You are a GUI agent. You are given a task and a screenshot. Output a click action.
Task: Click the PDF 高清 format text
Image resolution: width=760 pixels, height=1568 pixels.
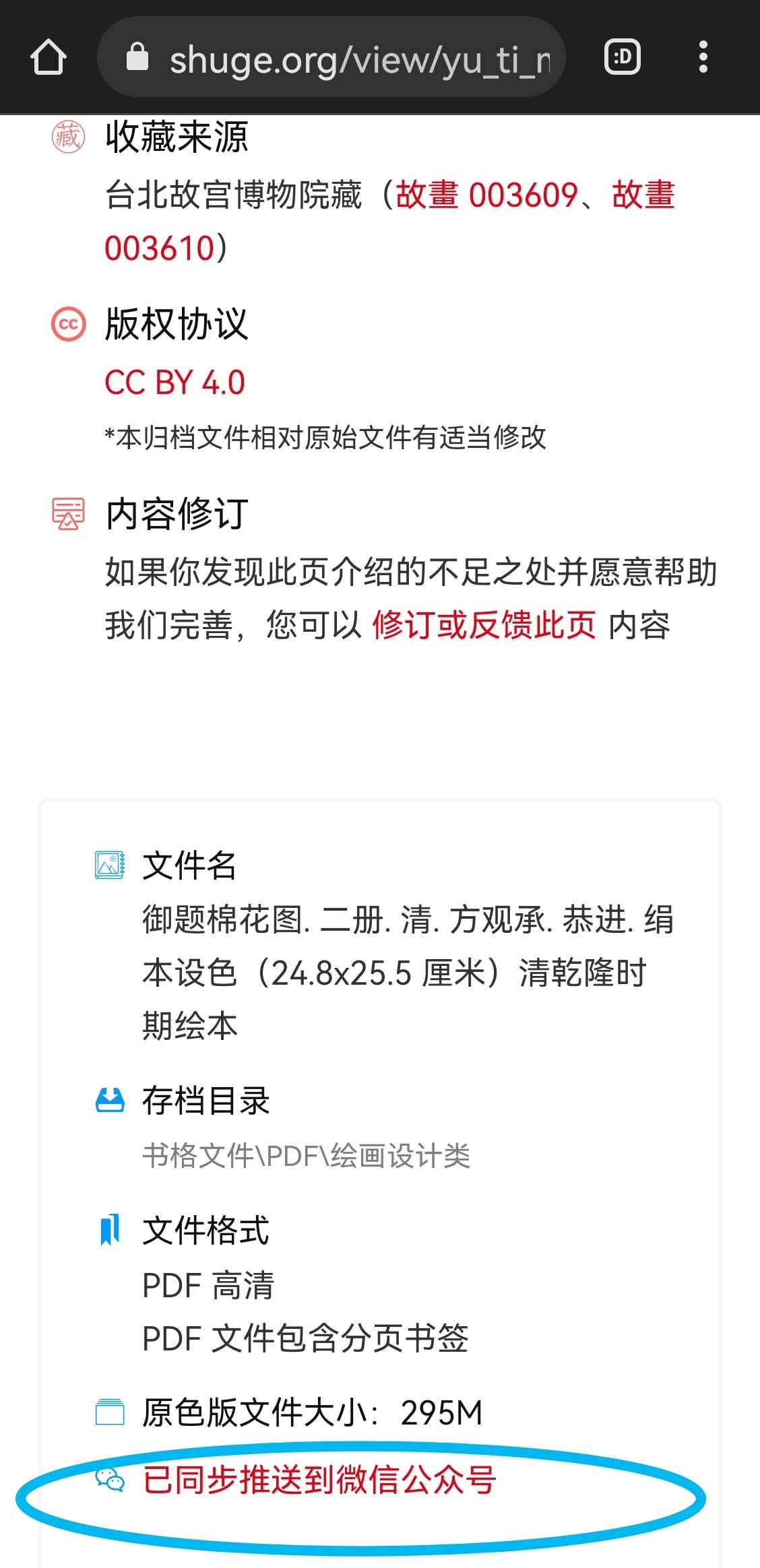point(209,1285)
